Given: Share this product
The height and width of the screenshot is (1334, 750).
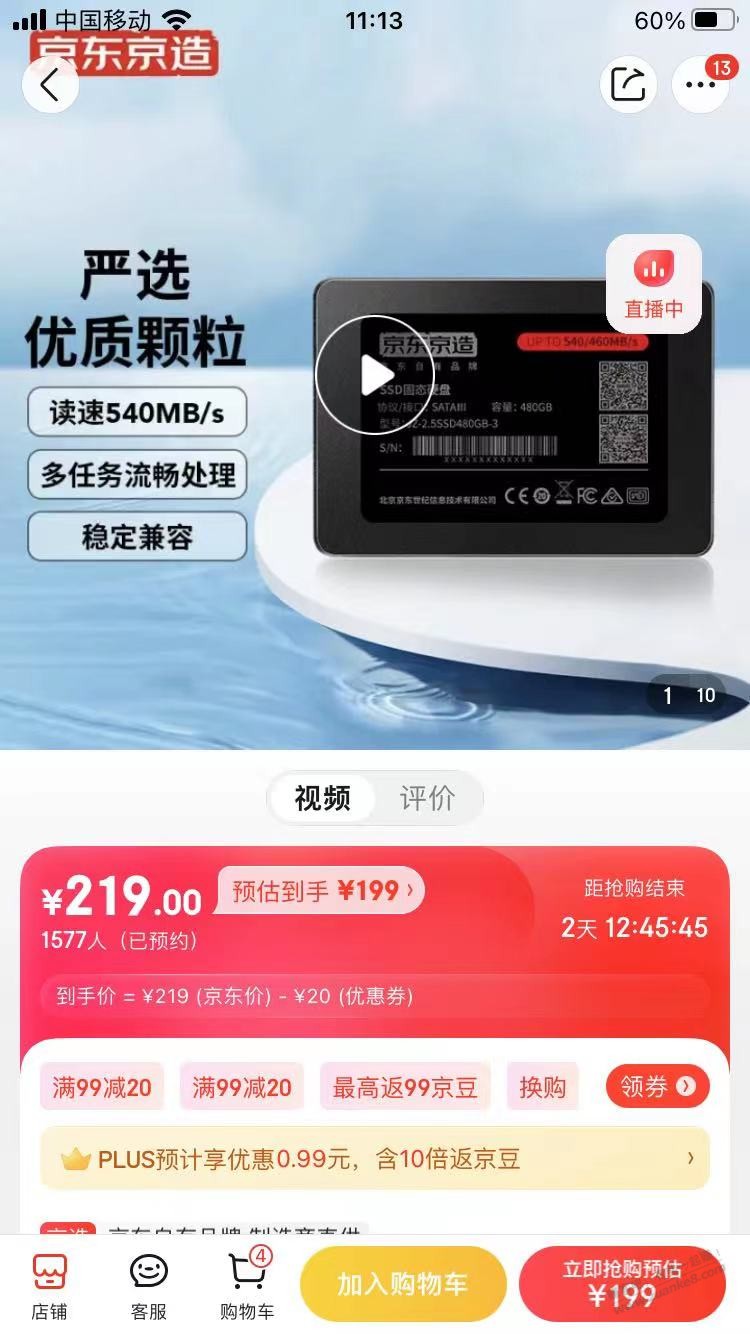Looking at the screenshot, I should point(628,85).
